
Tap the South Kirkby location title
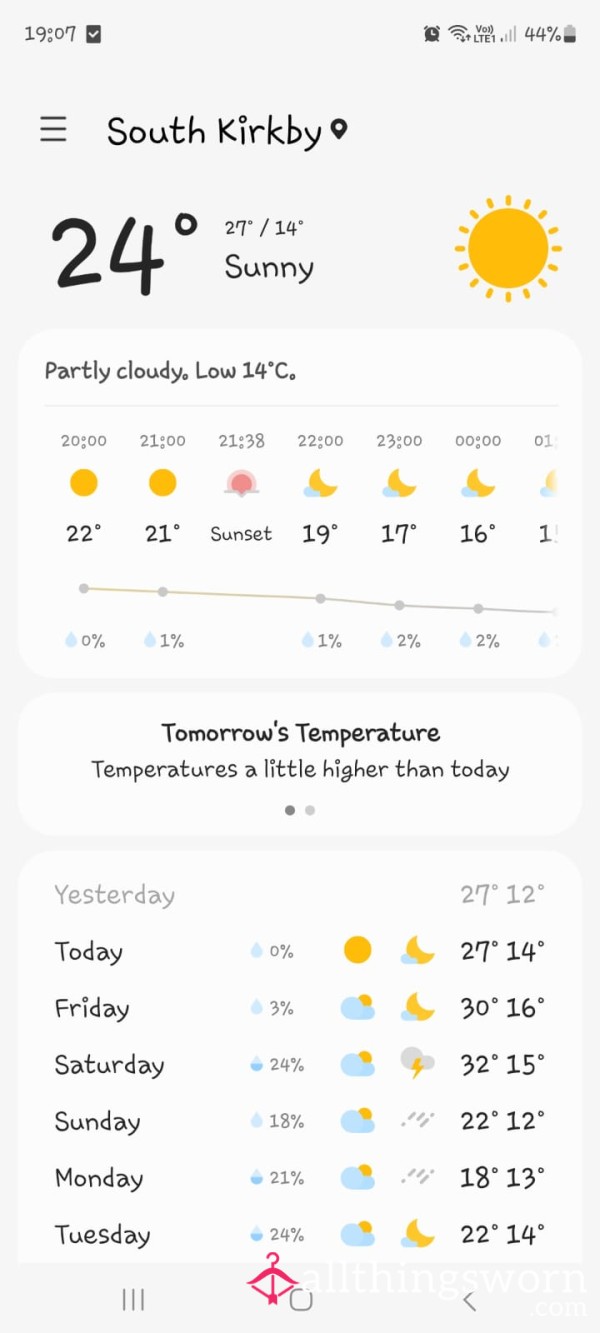pyautogui.click(x=214, y=131)
